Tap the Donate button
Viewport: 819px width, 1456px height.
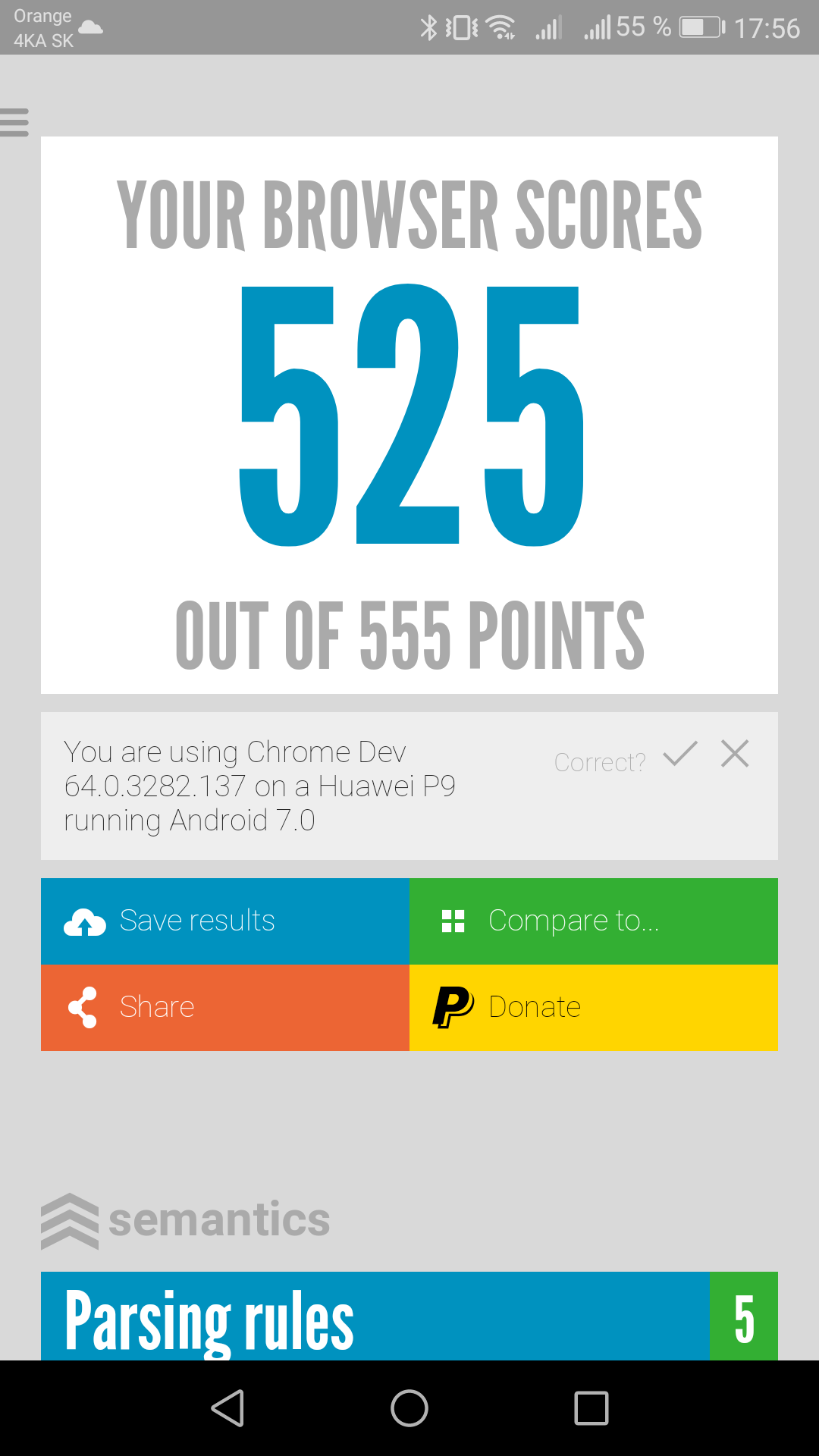(594, 1008)
